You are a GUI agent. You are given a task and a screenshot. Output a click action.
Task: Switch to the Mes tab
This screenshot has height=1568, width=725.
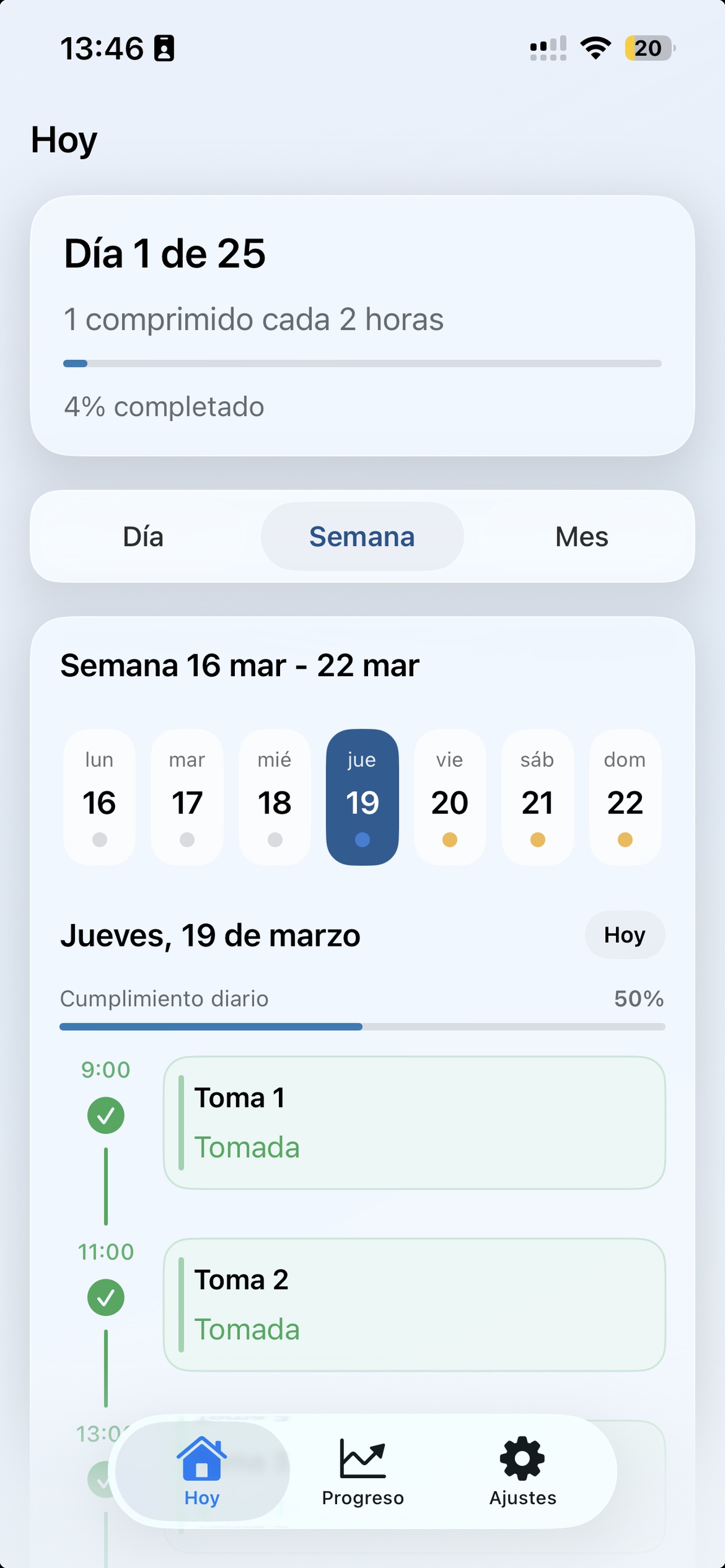coord(580,536)
